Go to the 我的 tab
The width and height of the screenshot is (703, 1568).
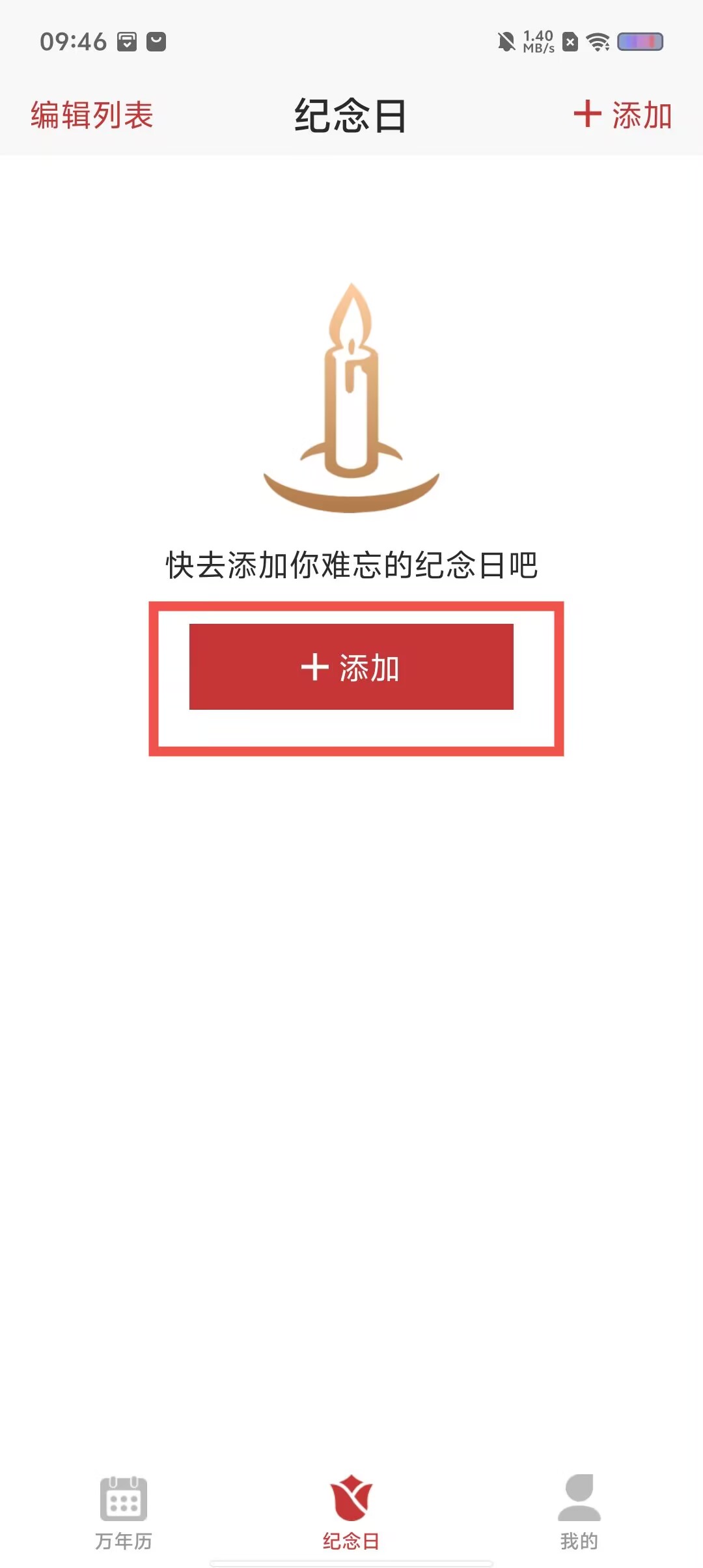(x=579, y=1513)
